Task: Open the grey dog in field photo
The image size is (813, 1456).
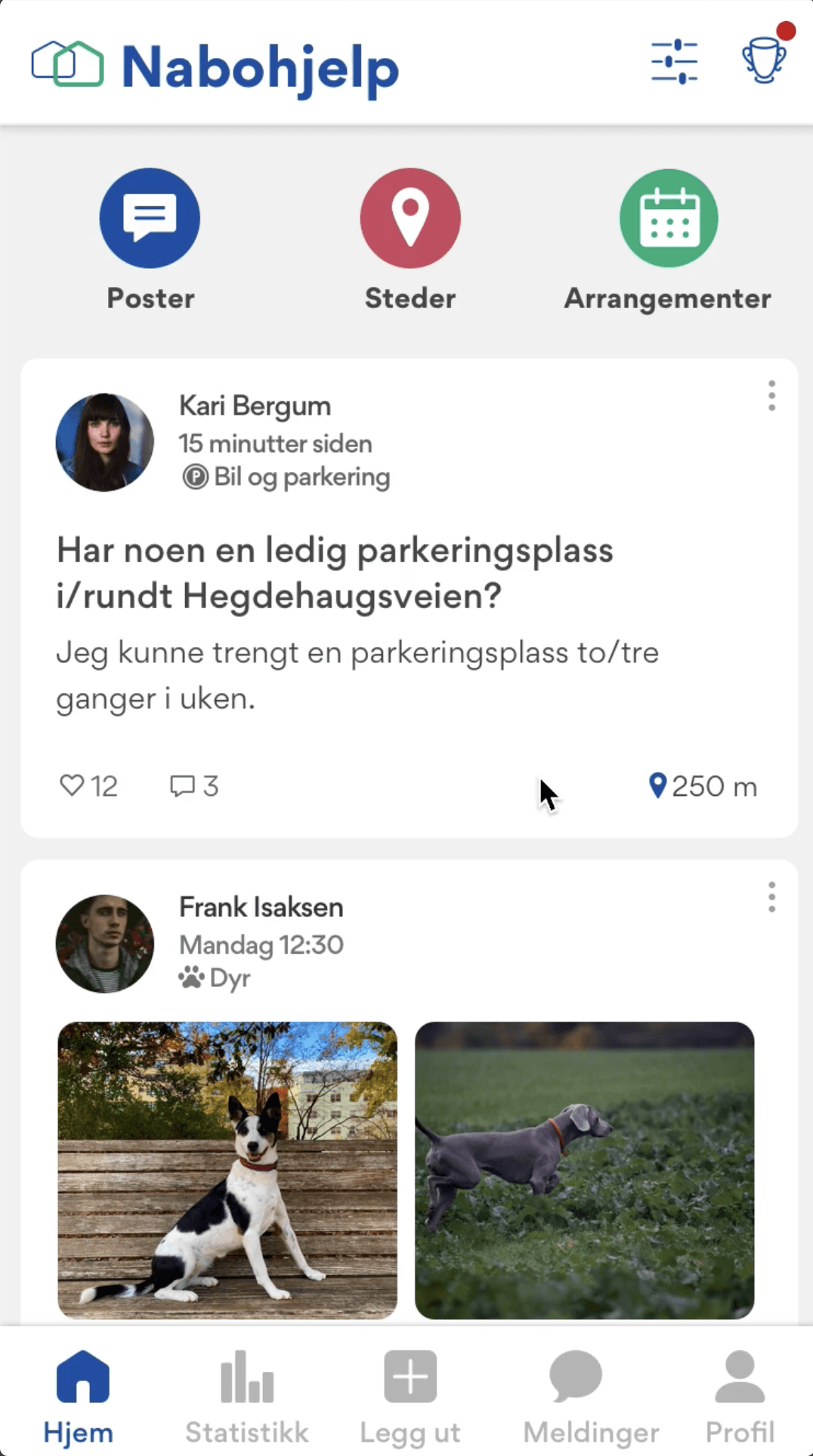Action: (x=584, y=1170)
